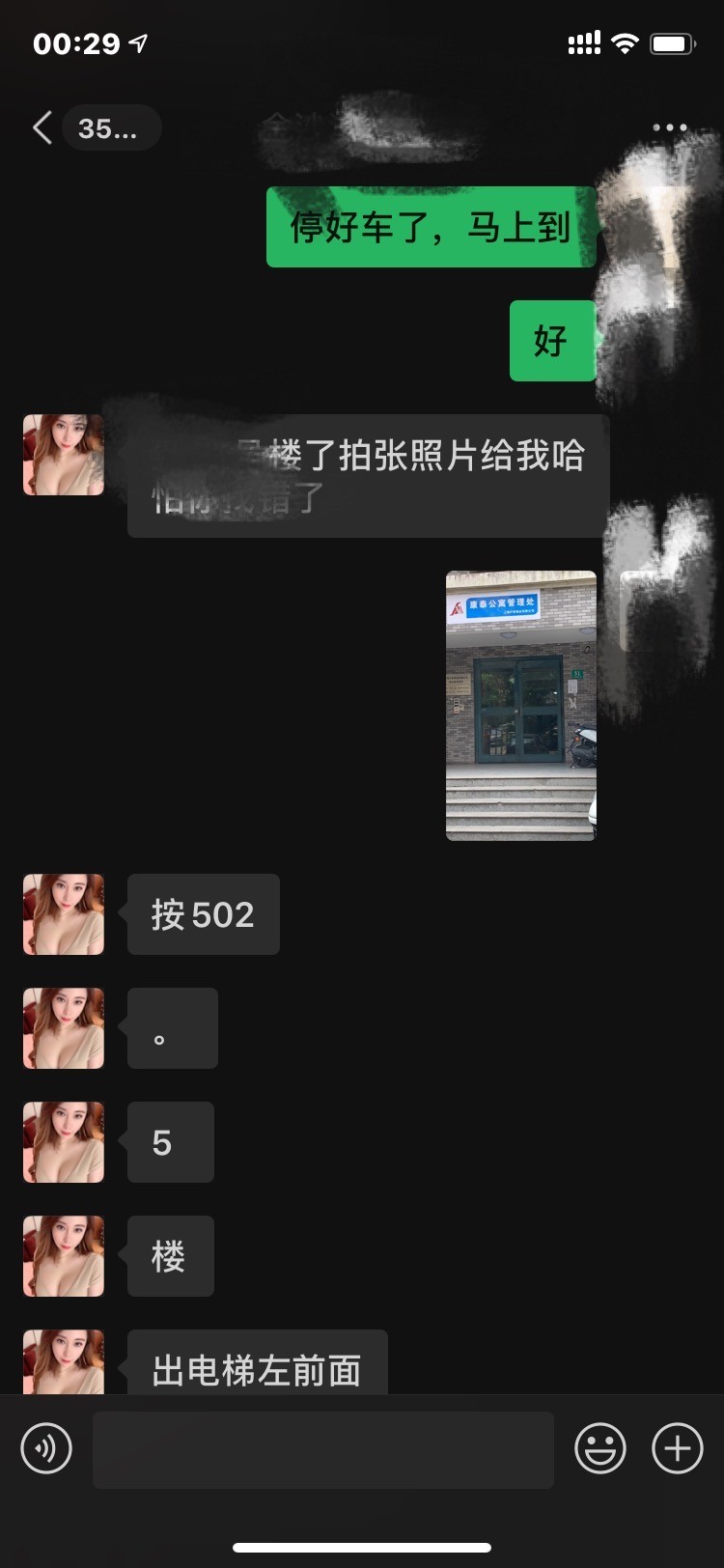Tap the message text field
This screenshot has width=724, height=1568.
pos(322,1449)
